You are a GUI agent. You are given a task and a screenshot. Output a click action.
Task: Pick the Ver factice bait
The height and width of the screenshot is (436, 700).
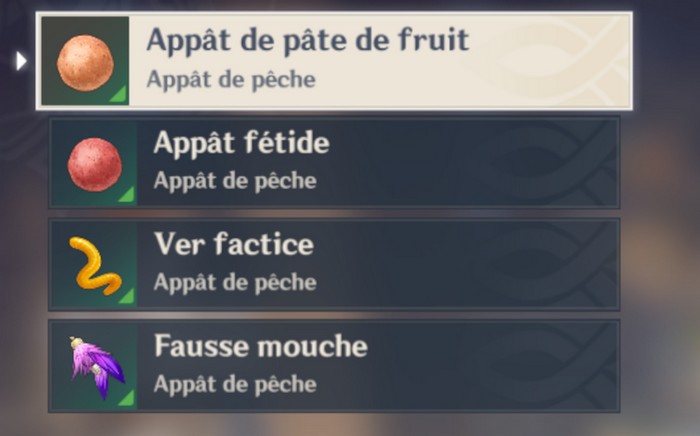335,263
